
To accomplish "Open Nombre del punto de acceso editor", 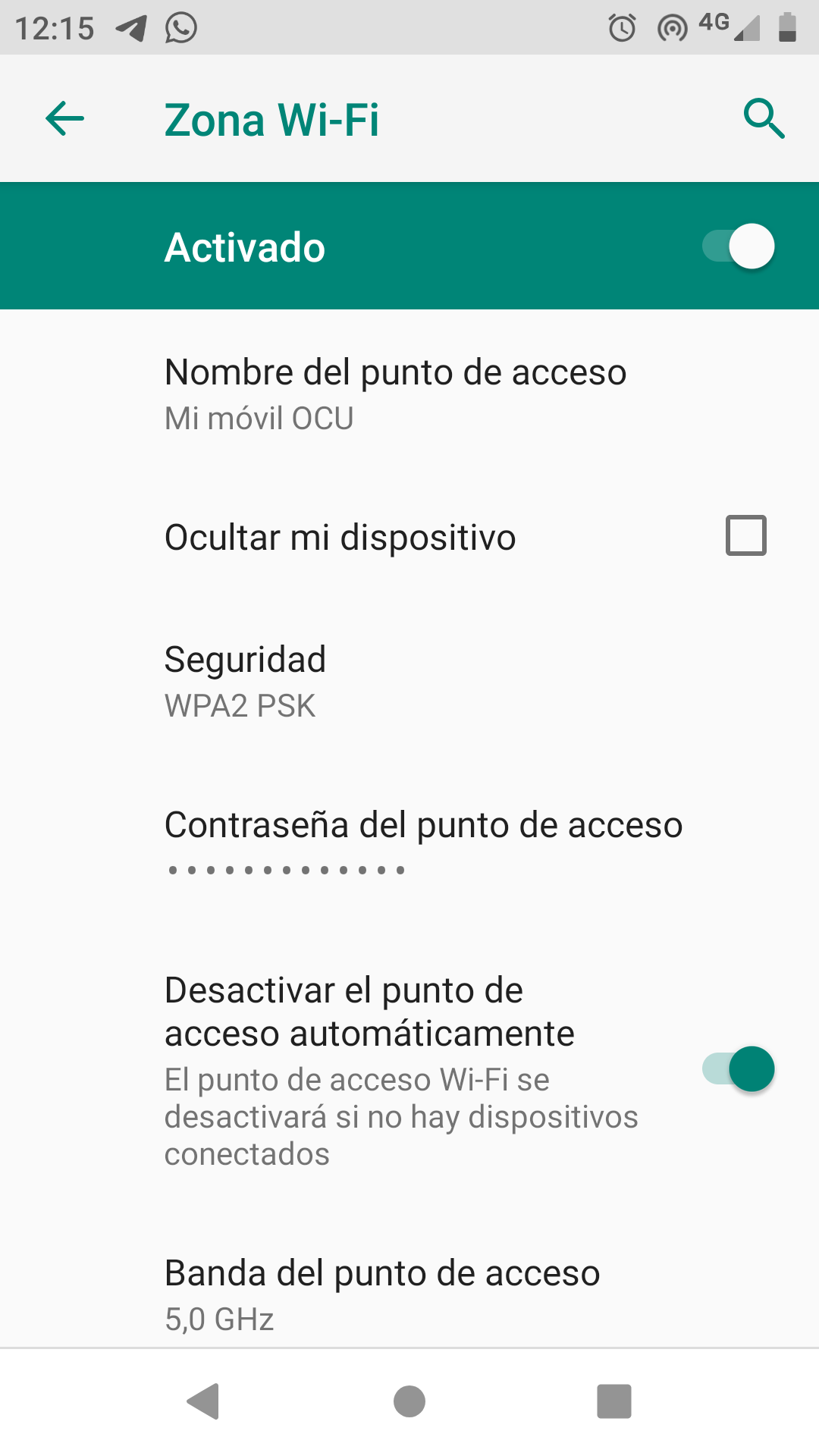I will [x=409, y=391].
